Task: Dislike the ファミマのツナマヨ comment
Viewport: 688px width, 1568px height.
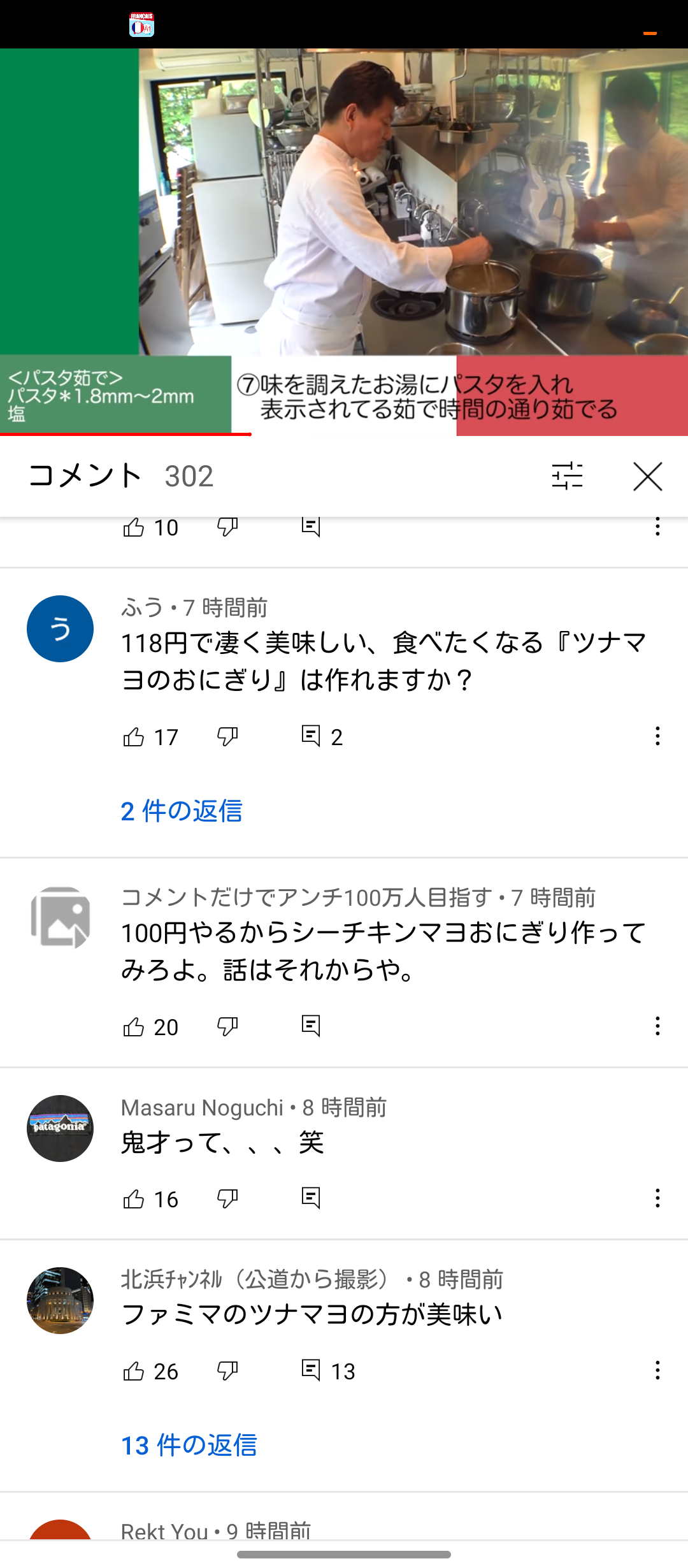Action: click(227, 1371)
